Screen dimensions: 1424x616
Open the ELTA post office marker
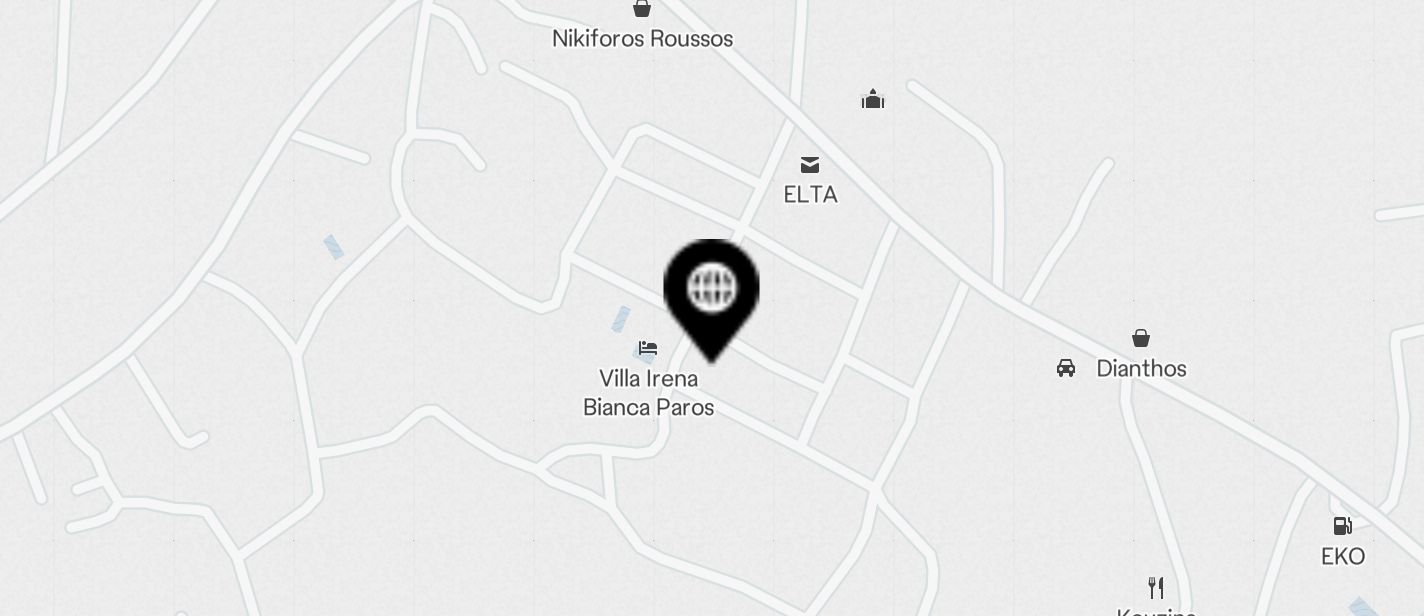810,165
